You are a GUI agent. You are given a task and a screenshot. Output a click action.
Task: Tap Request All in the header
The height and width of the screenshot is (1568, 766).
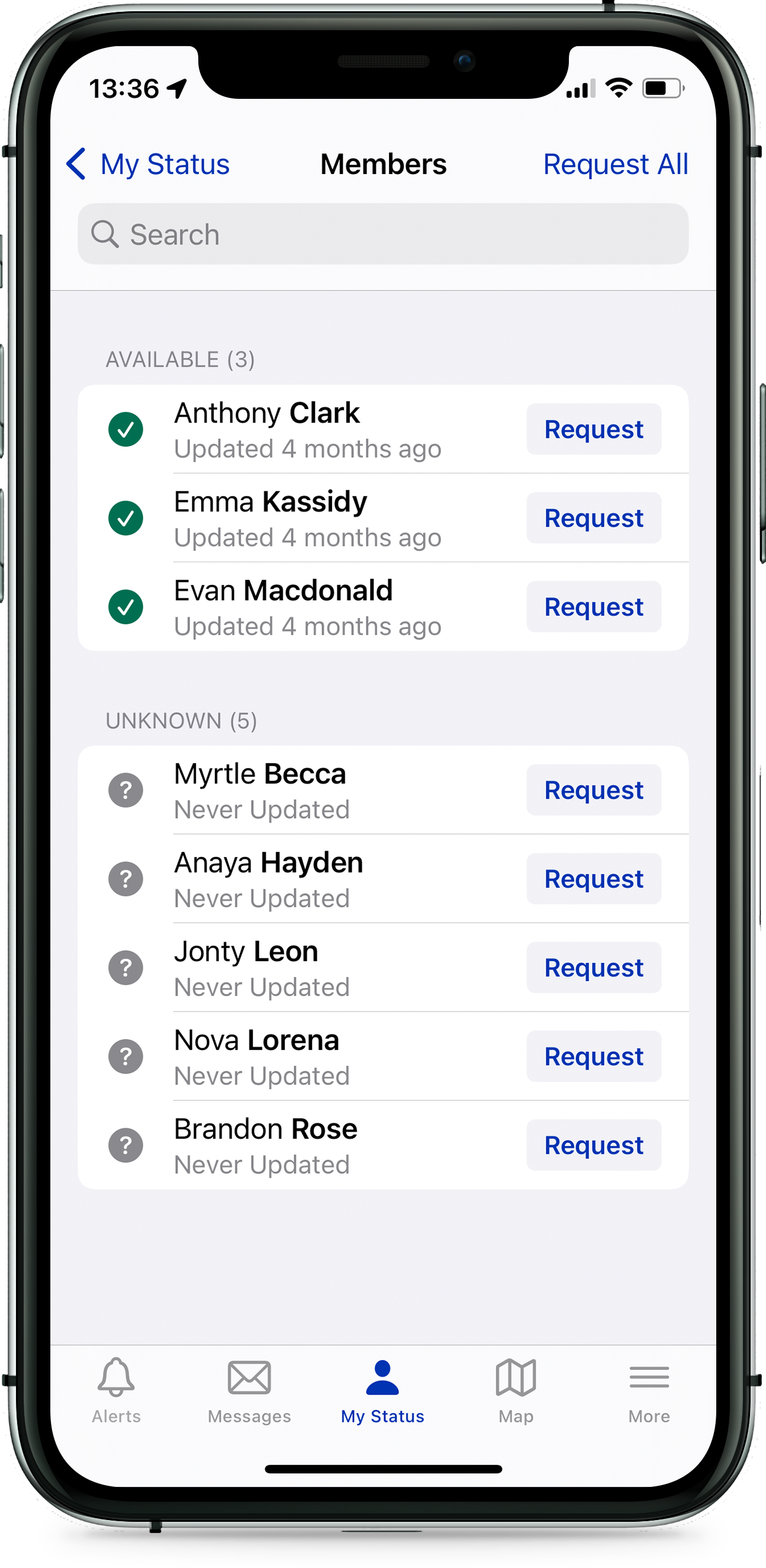coord(615,165)
